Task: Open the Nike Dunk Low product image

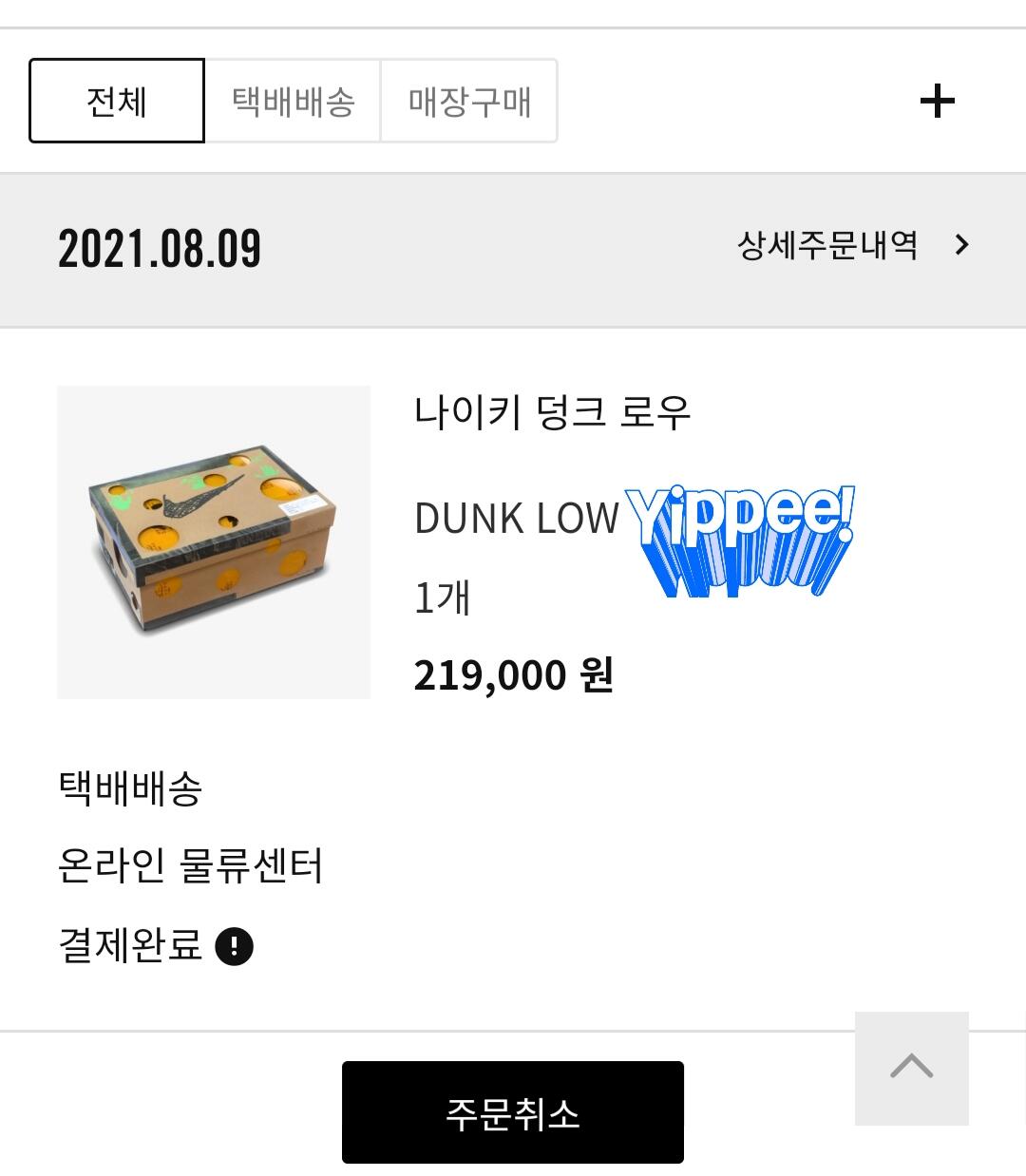Action: (214, 542)
